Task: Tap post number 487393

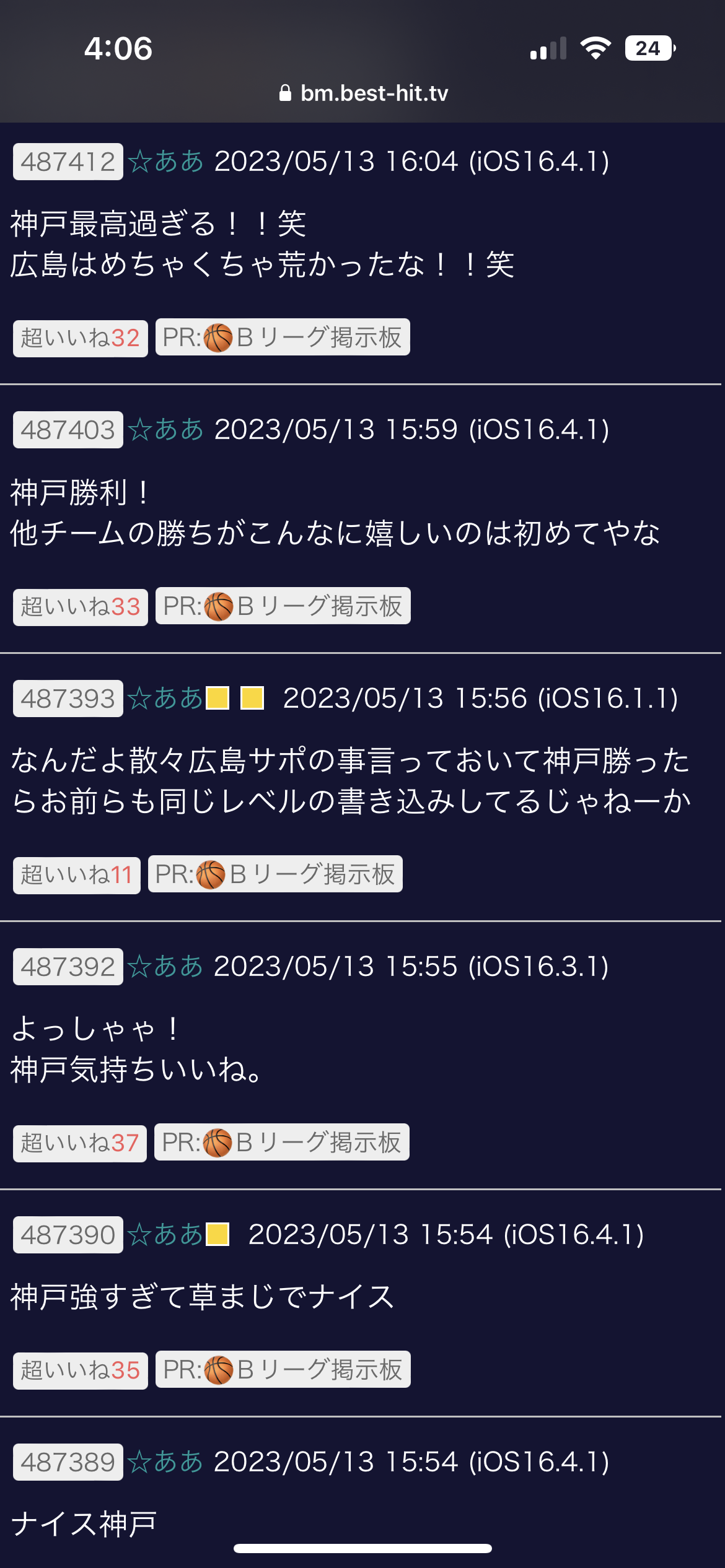Action: (x=68, y=699)
